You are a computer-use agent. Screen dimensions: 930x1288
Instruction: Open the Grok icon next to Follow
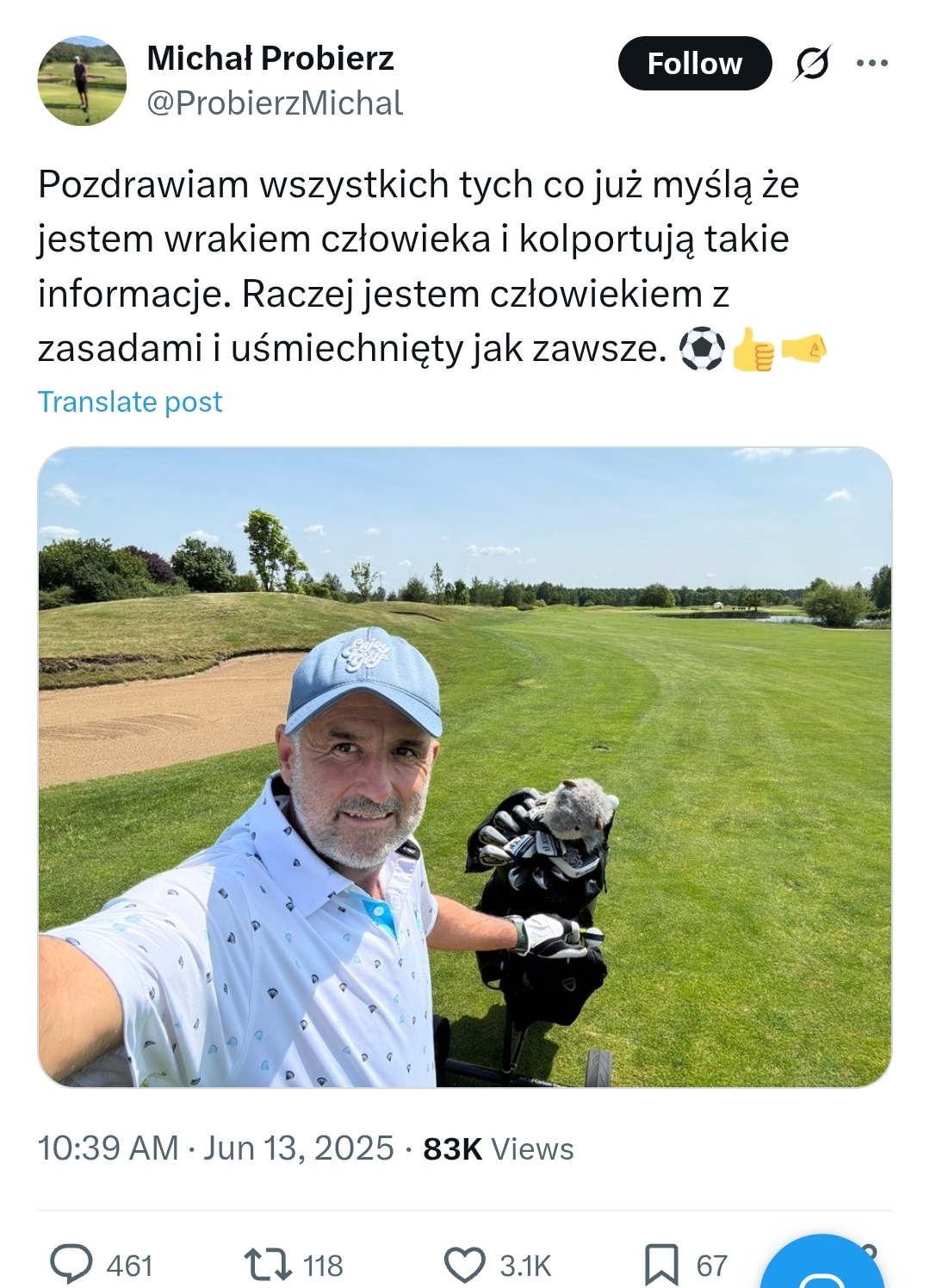click(x=811, y=64)
